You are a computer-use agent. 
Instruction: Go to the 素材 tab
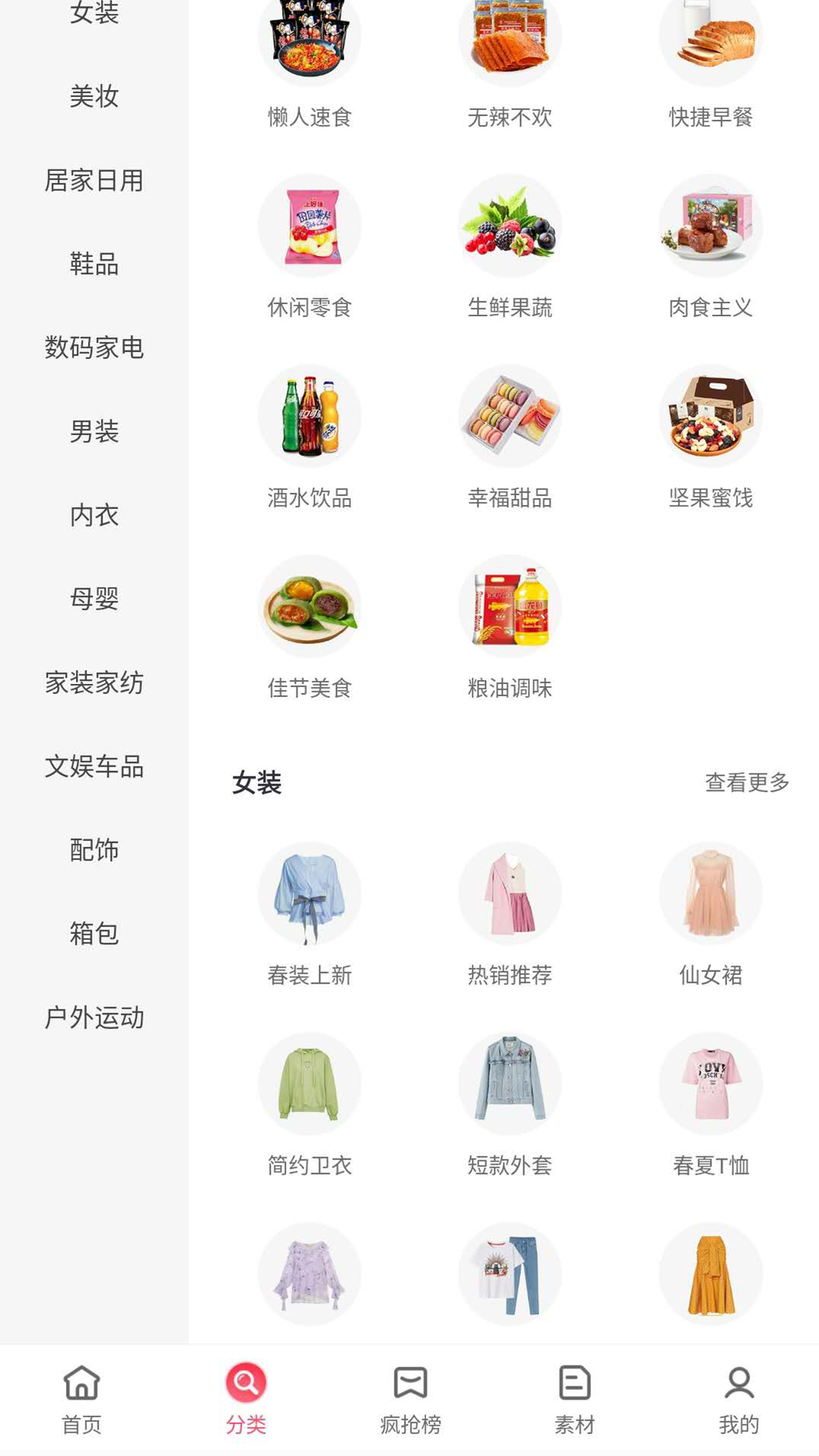click(x=574, y=1400)
